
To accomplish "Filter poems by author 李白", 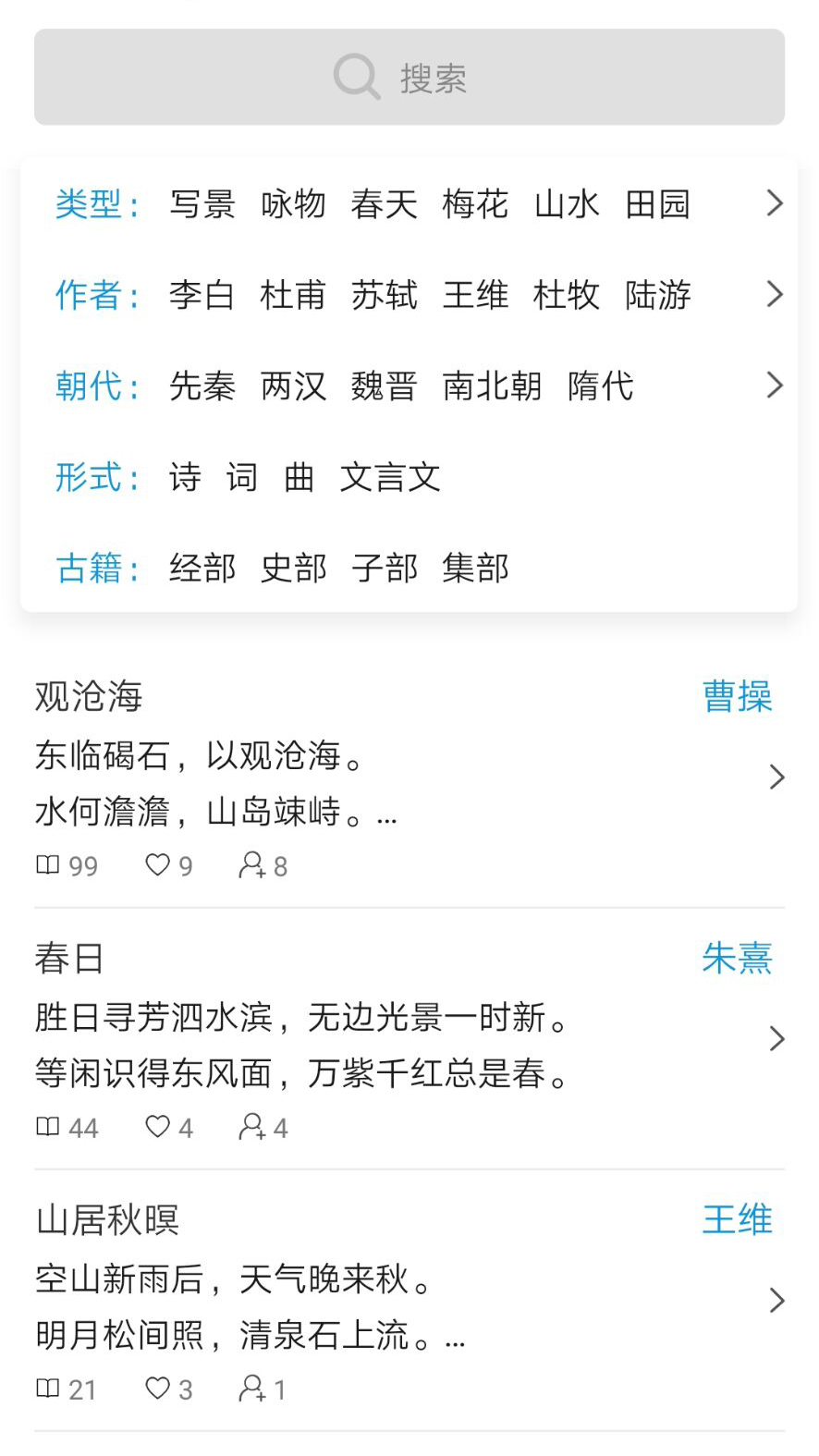I will tap(202, 295).
